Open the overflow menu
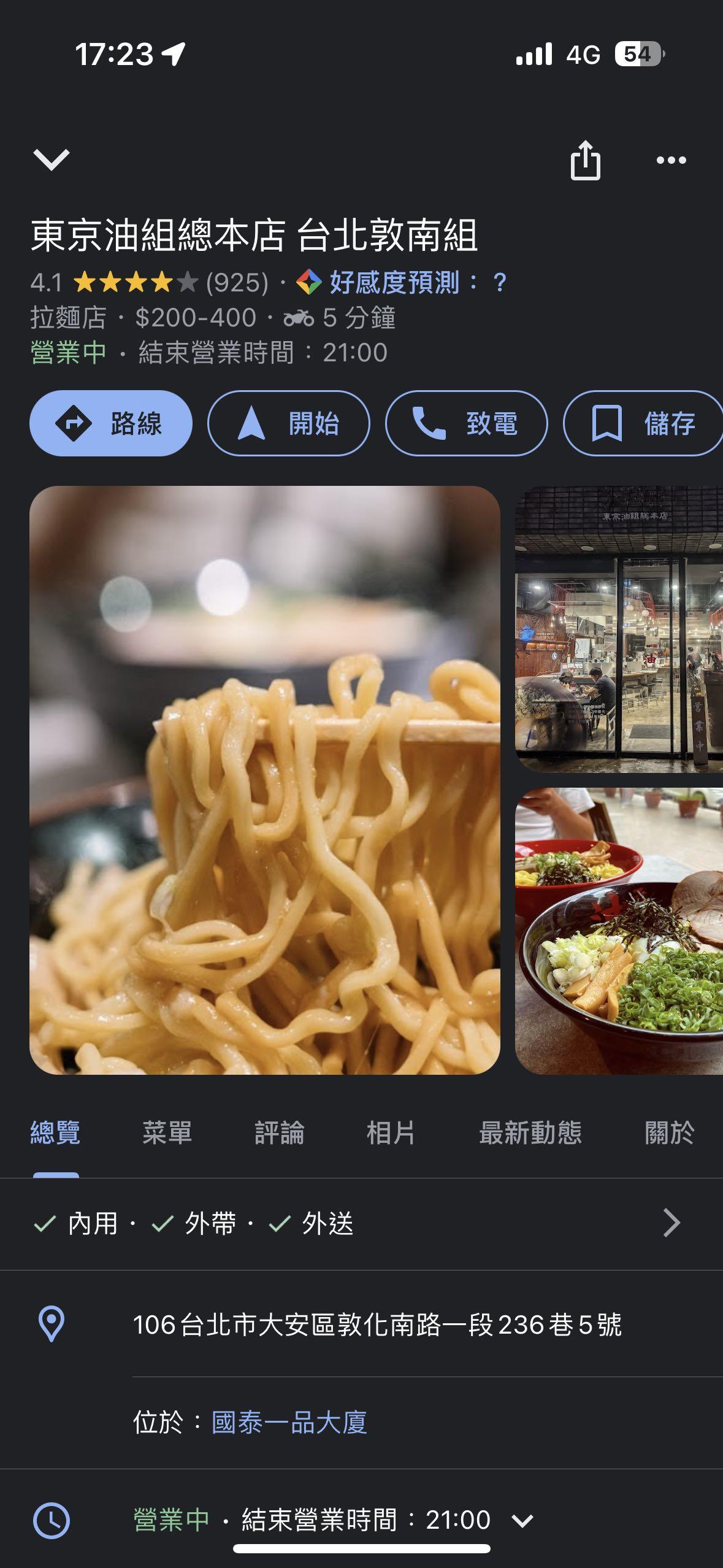This screenshot has height=1568, width=723. point(671,160)
